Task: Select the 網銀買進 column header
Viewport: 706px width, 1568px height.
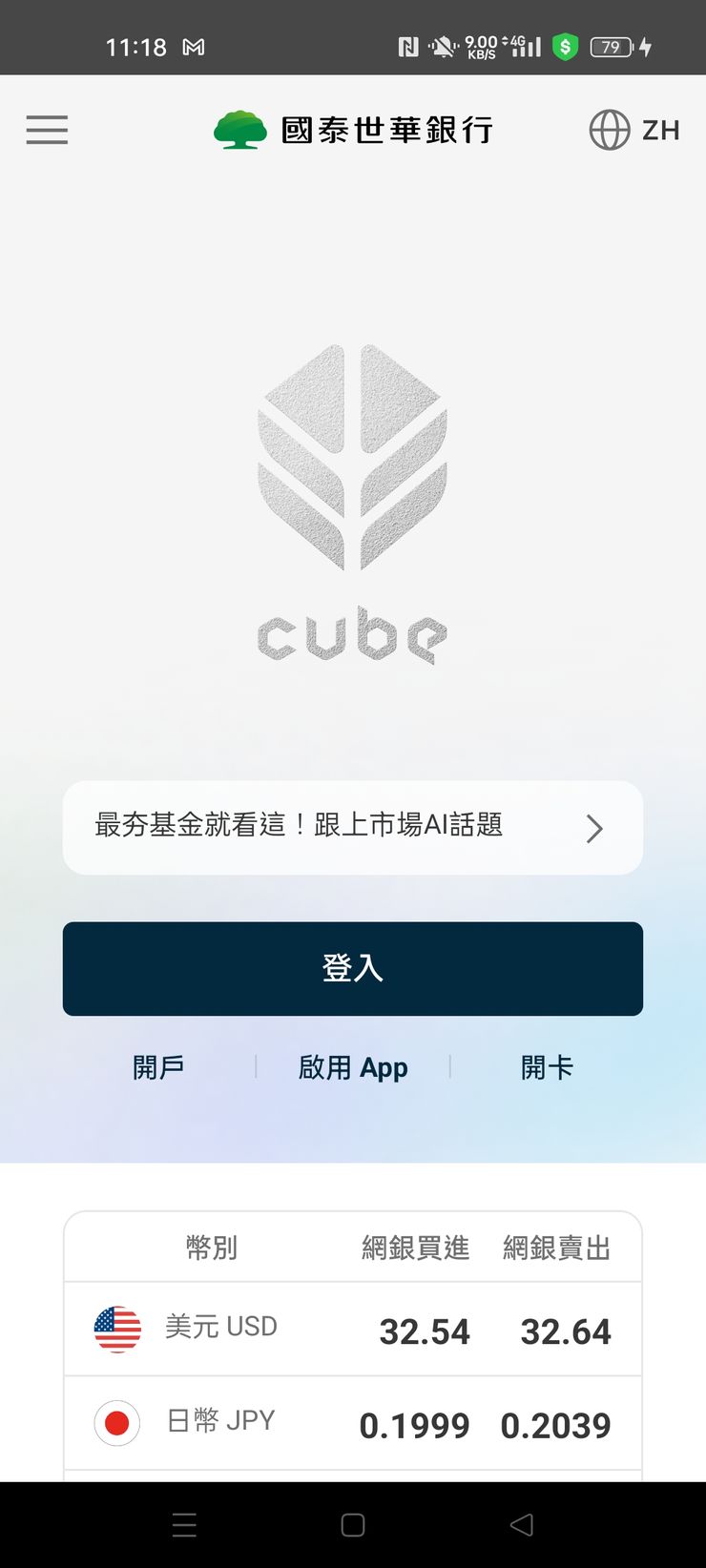Action: [415, 1247]
